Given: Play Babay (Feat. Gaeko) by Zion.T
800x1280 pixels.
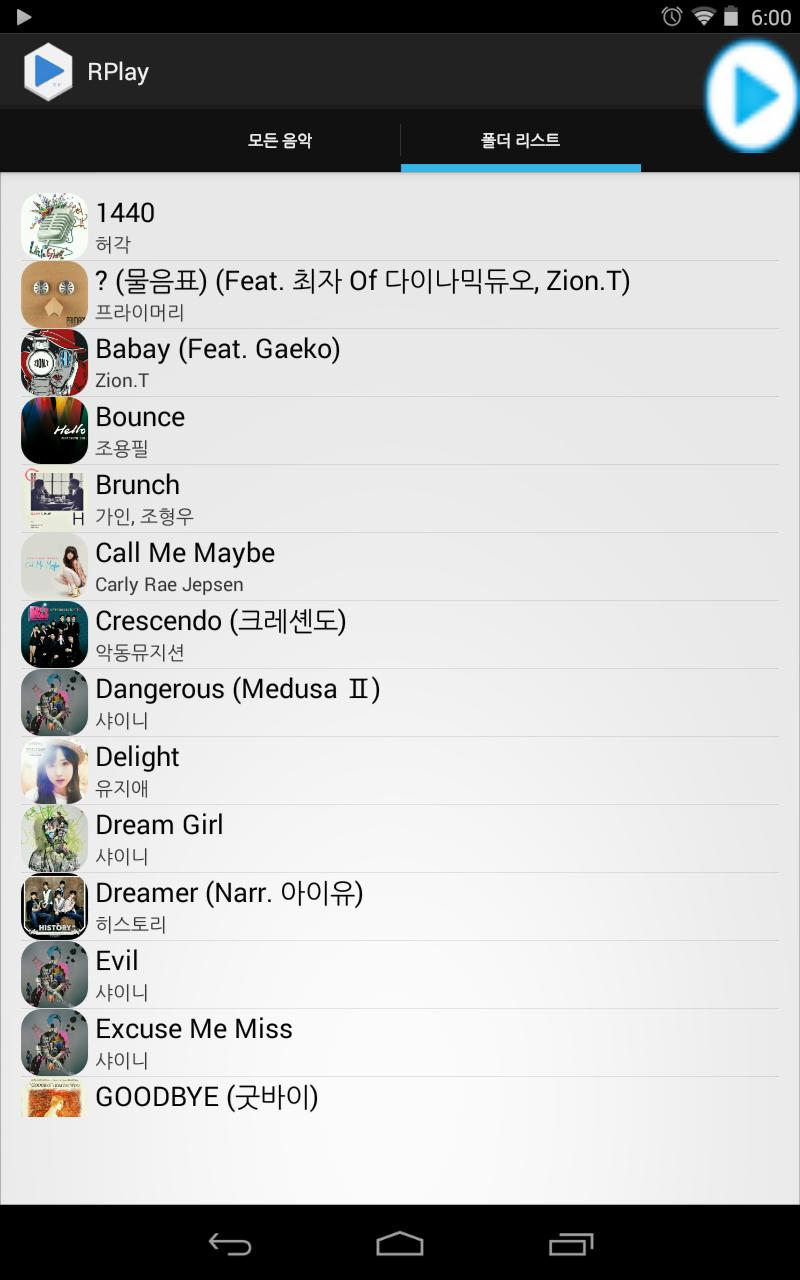Looking at the screenshot, I should coord(400,363).
